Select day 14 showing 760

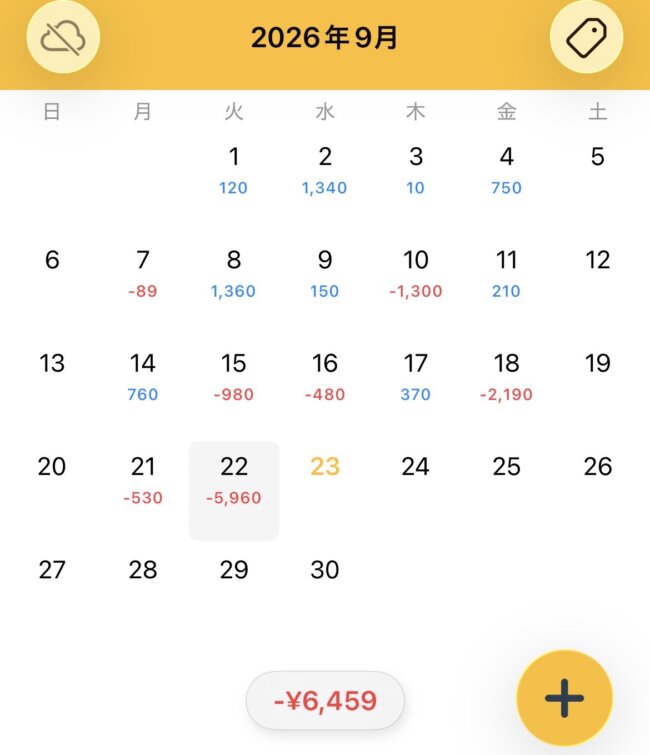(143, 378)
